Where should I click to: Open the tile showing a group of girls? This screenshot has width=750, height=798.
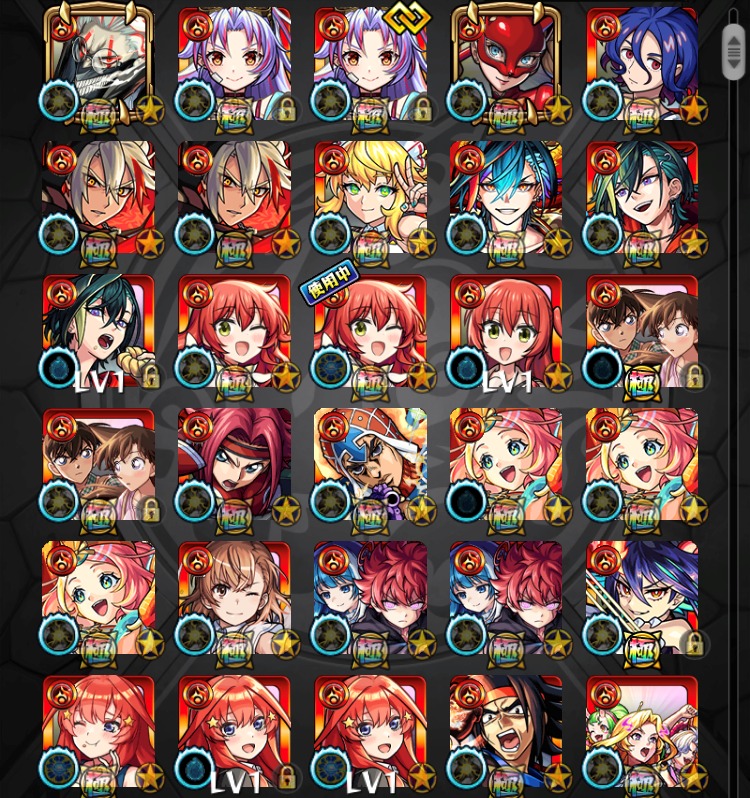point(642,732)
